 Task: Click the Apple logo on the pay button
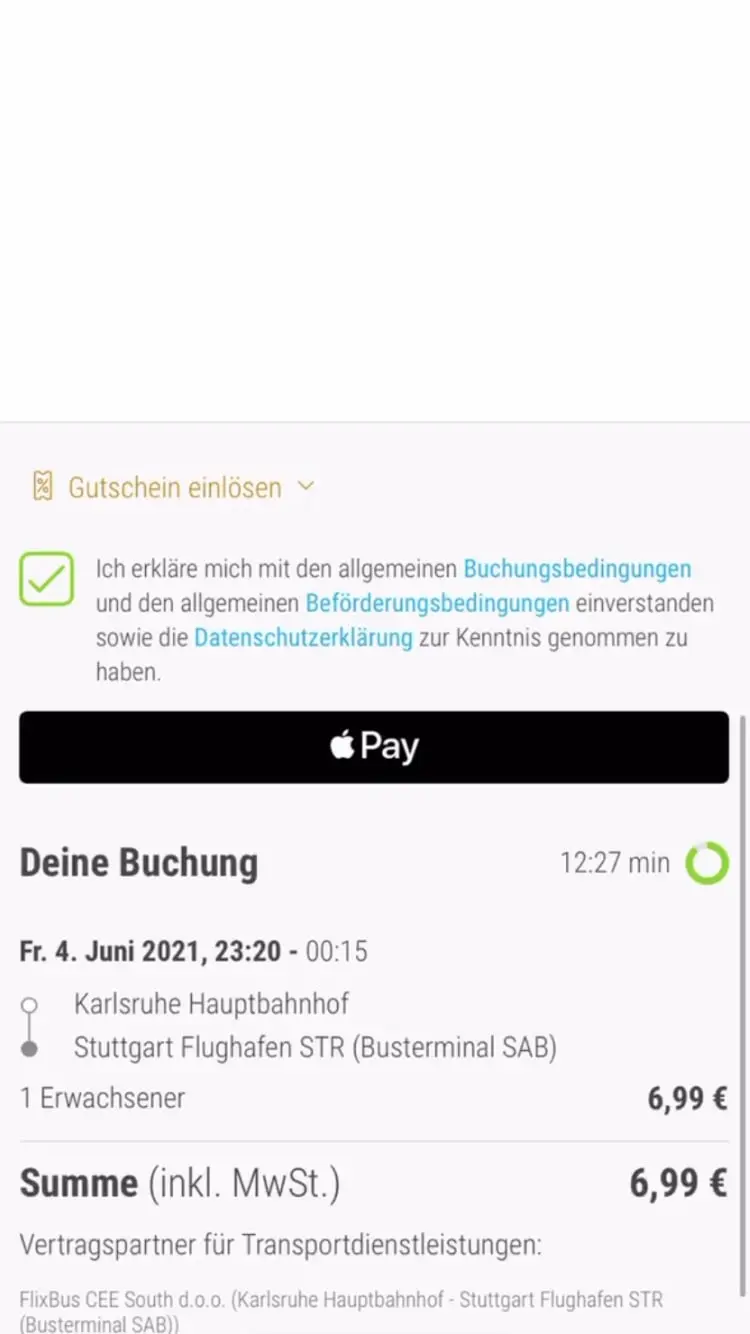coord(343,745)
